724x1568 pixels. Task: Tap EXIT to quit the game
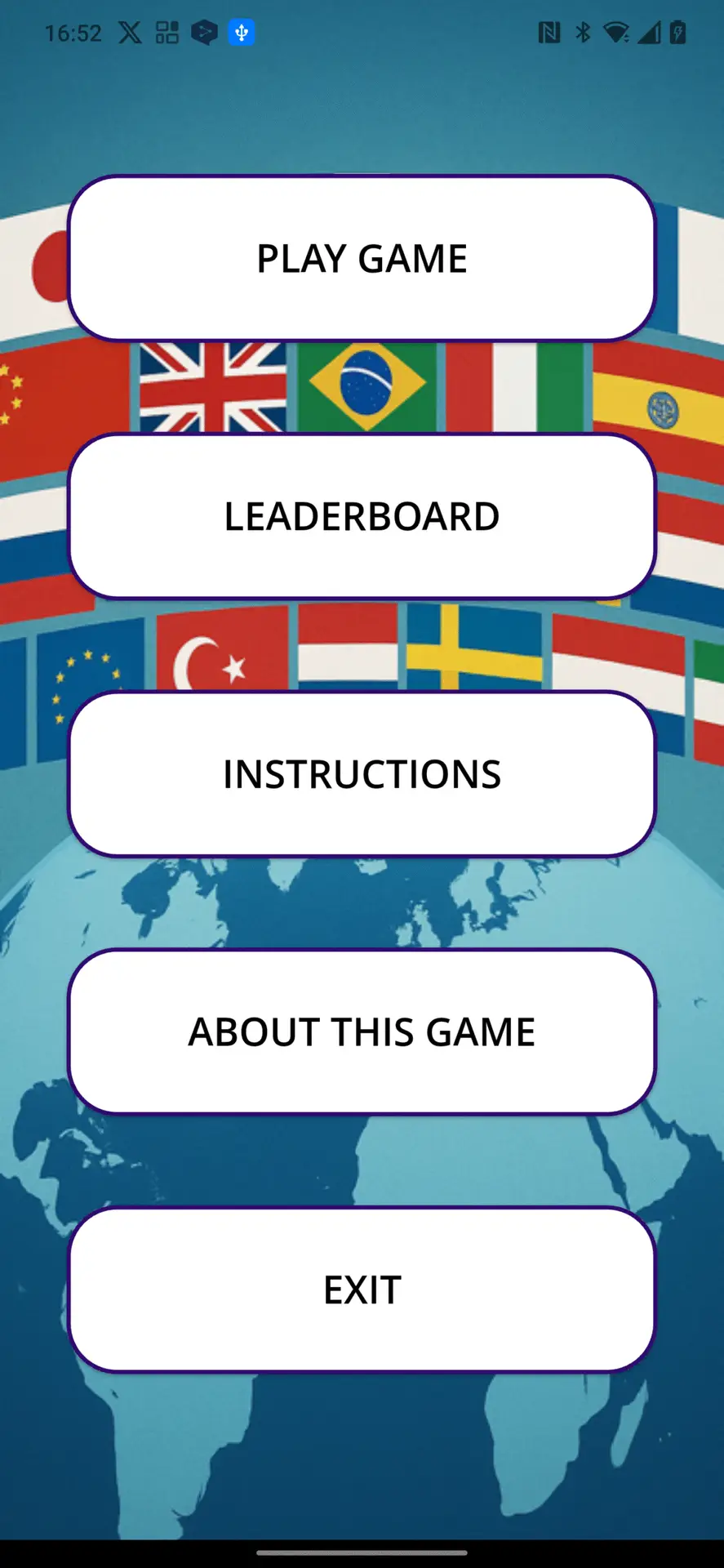[362, 1290]
